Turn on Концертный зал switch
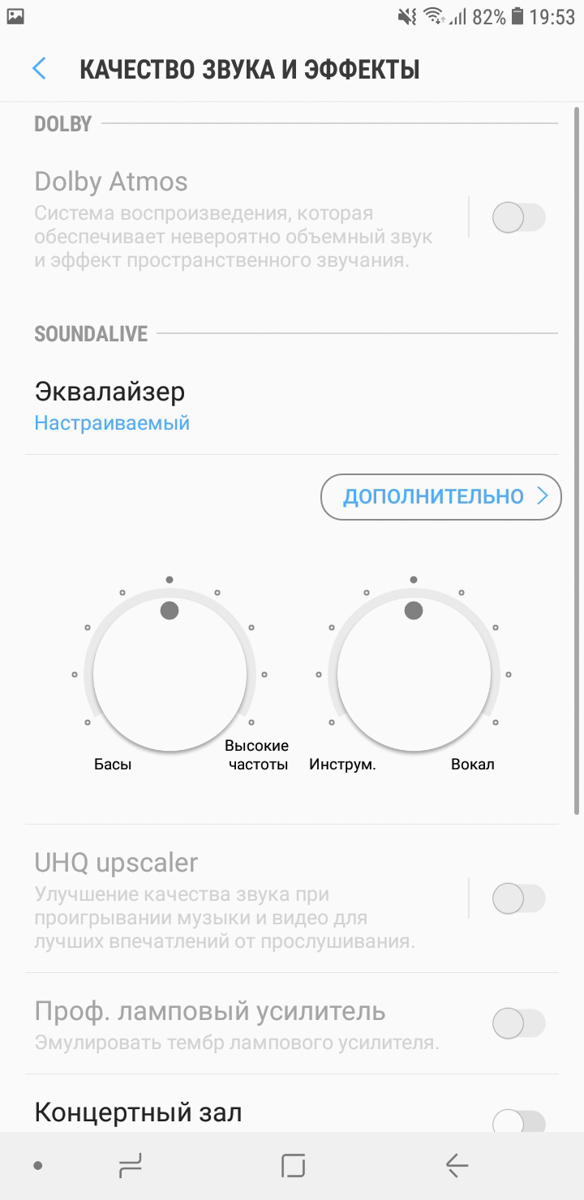The width and height of the screenshot is (584, 1200). pyautogui.click(x=519, y=1122)
